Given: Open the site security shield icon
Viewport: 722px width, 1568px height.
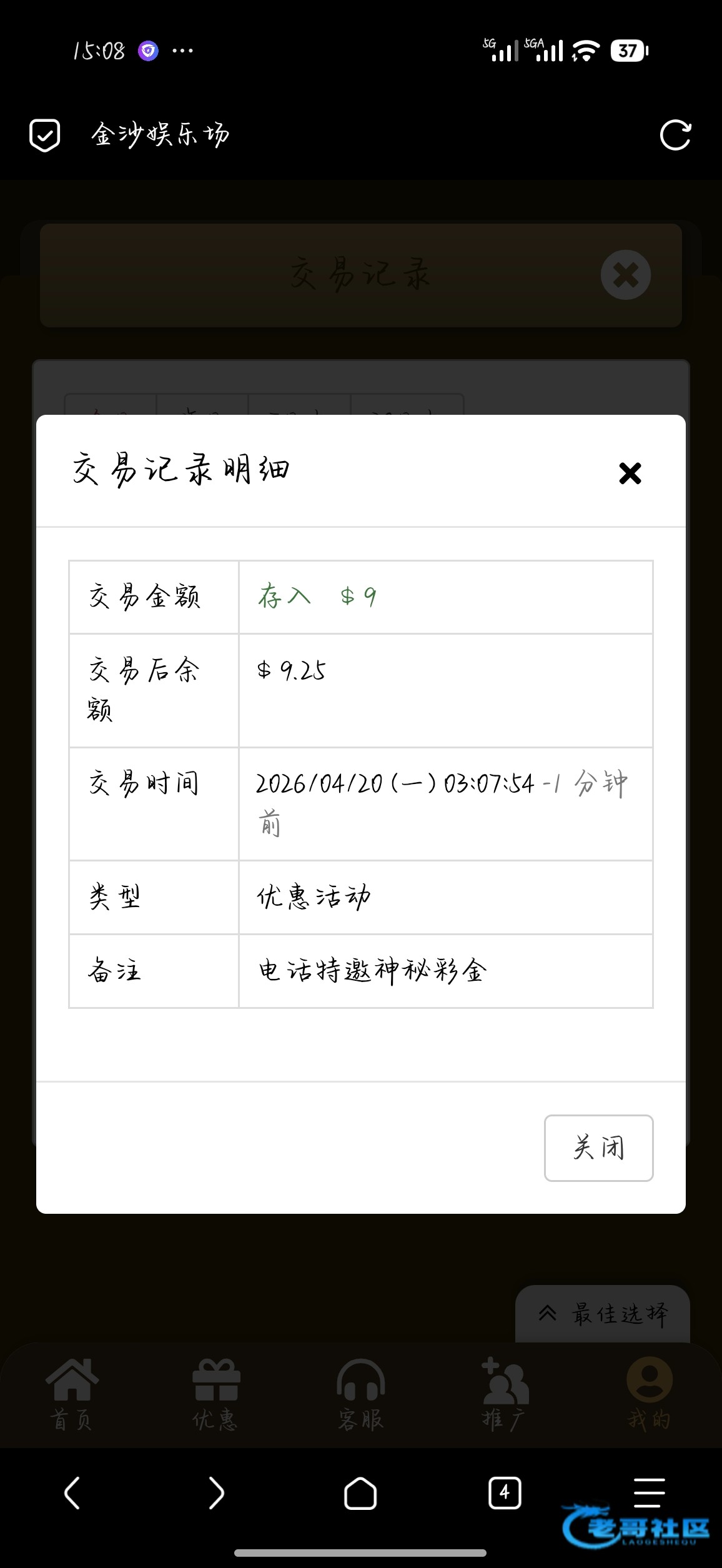Looking at the screenshot, I should 45,135.
